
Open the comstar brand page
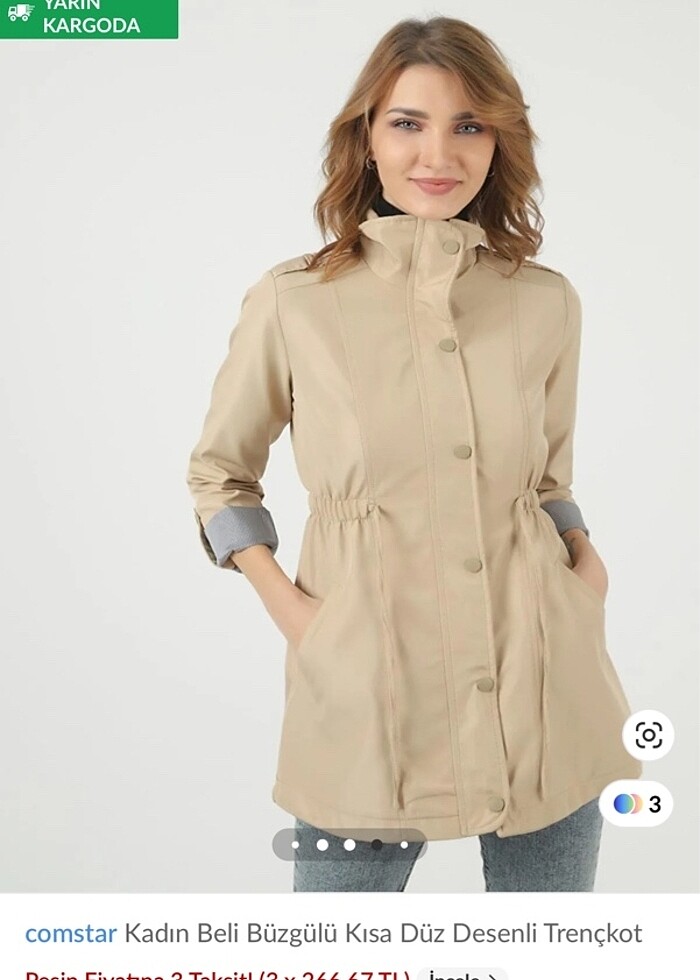coord(71,934)
